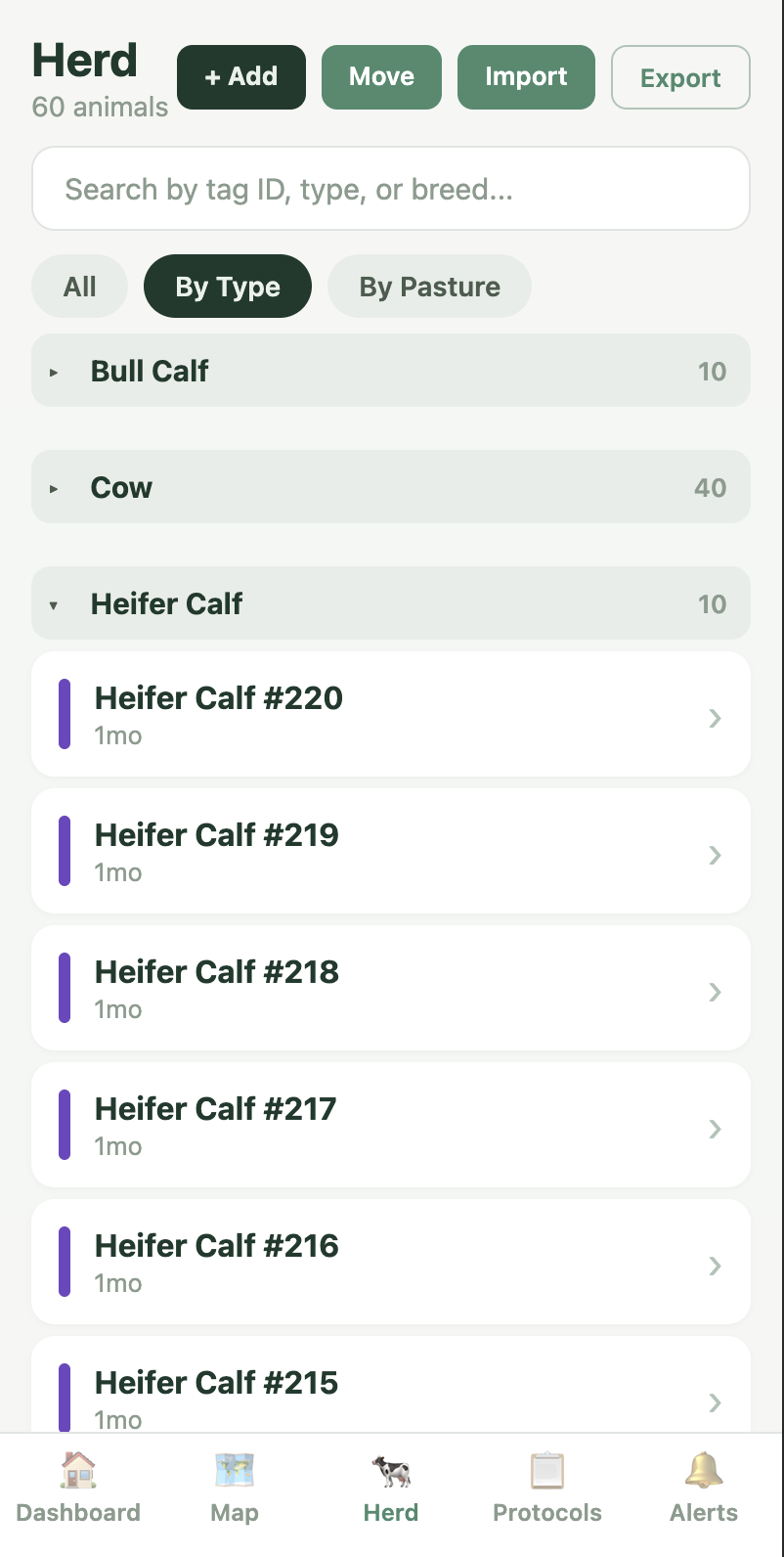Click the search field for tag ID
This screenshot has width=784, height=1557.
click(390, 188)
